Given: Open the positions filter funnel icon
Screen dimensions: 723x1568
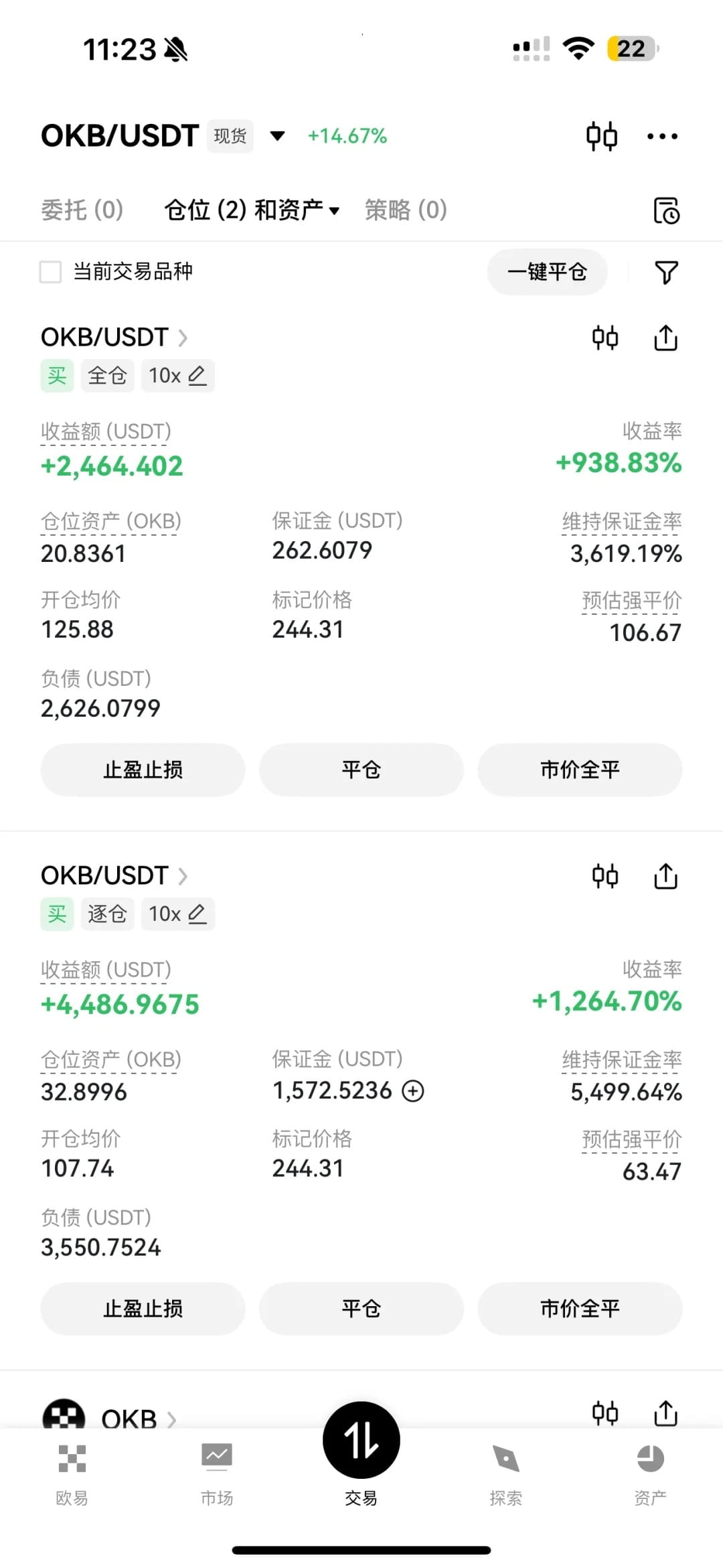Looking at the screenshot, I should click(x=666, y=272).
